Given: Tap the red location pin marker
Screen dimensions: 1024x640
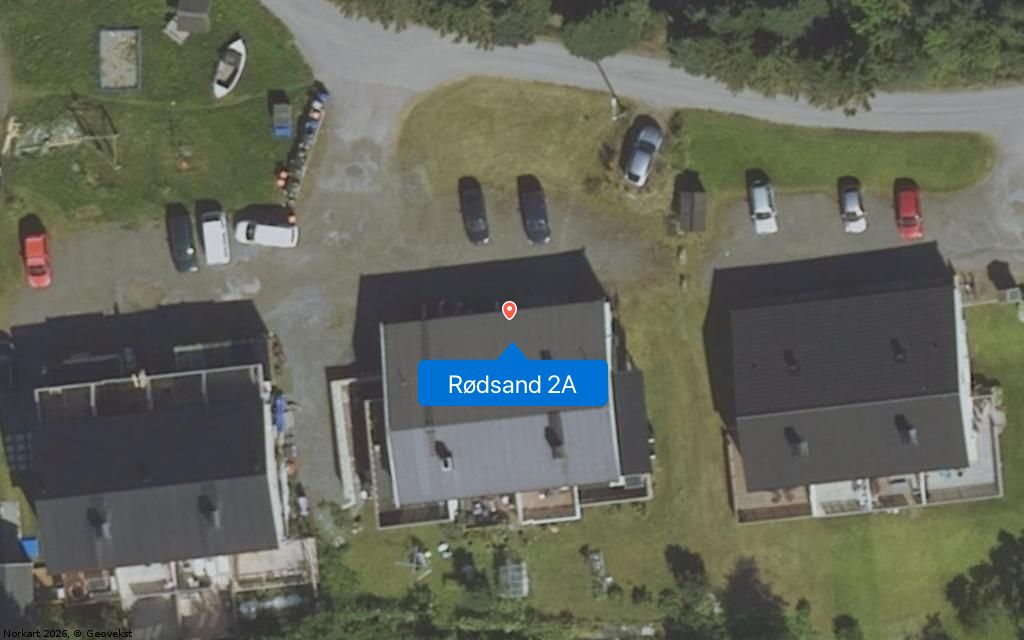Looking at the screenshot, I should 509,310.
